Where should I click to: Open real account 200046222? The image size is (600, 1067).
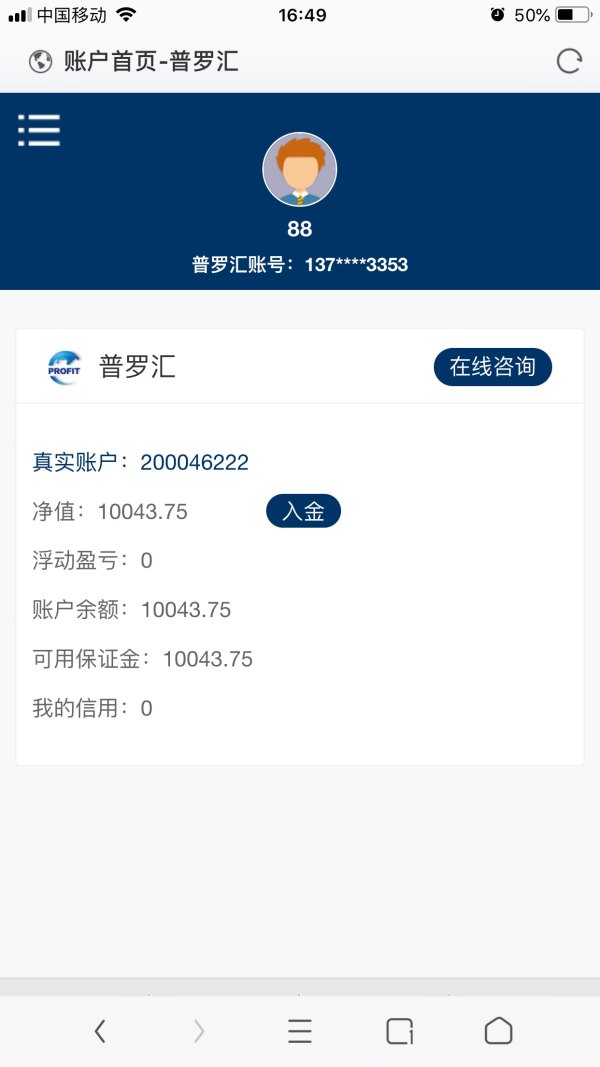194,462
